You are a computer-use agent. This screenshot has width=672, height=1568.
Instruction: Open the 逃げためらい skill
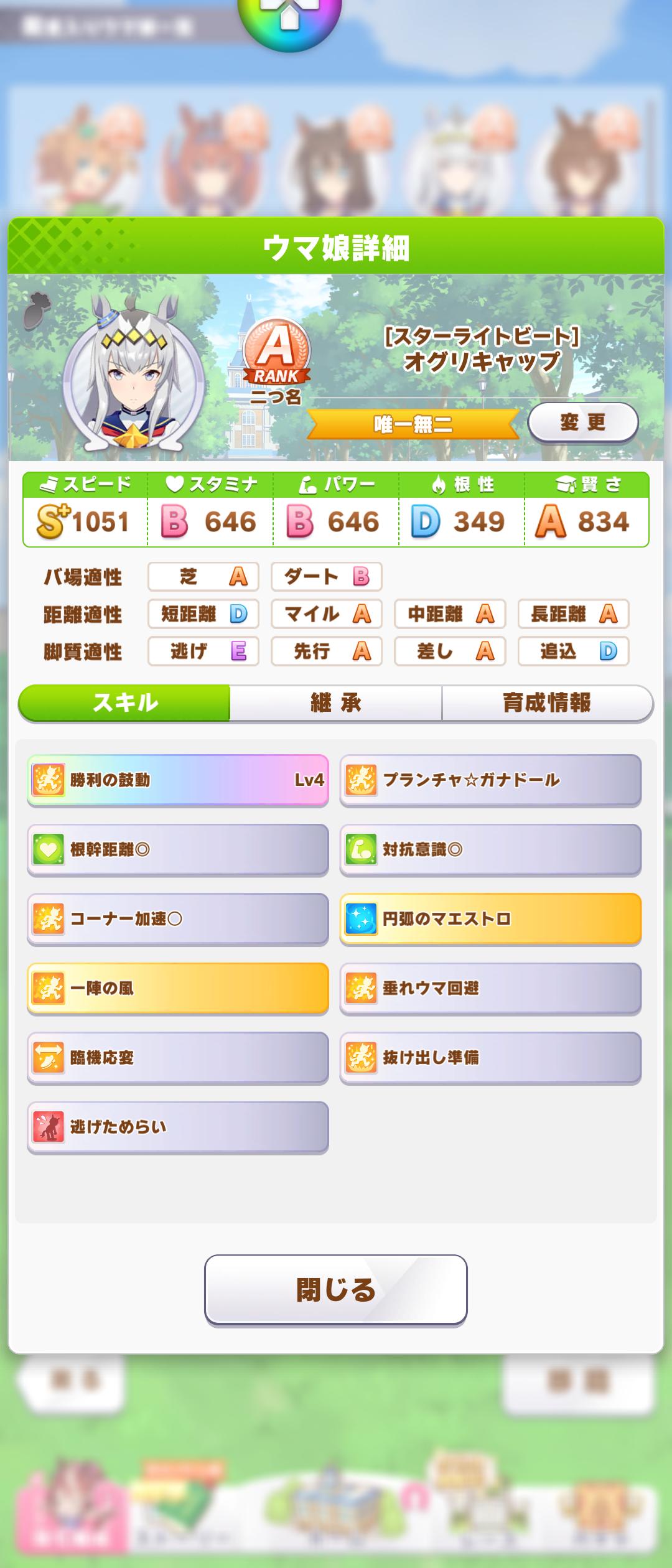click(x=177, y=1127)
